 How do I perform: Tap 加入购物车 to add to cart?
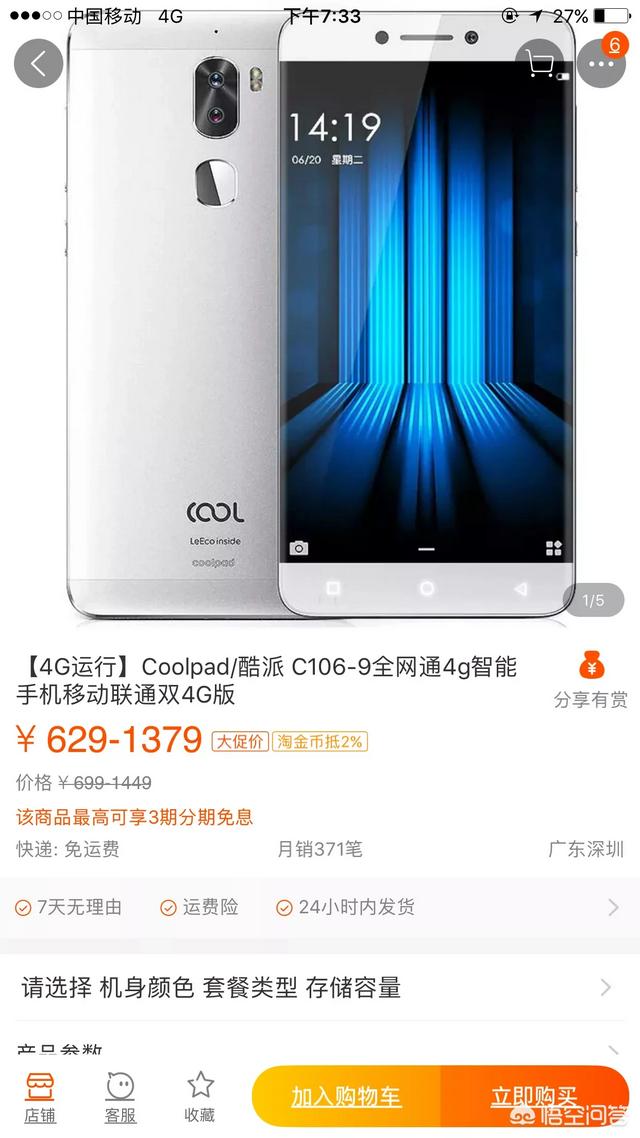click(x=346, y=1097)
